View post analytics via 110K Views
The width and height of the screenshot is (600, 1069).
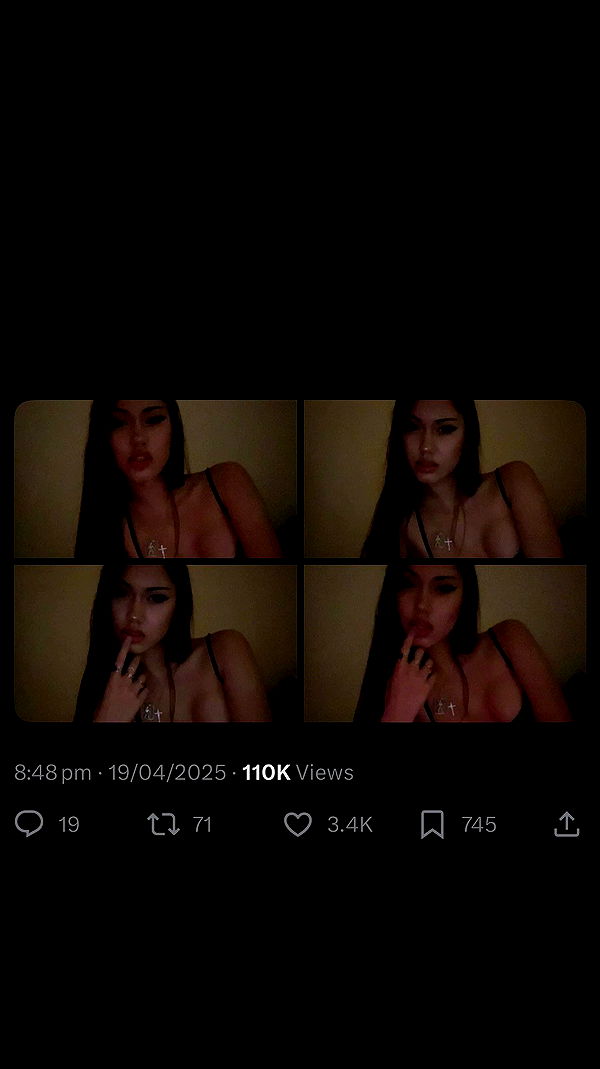click(x=298, y=772)
